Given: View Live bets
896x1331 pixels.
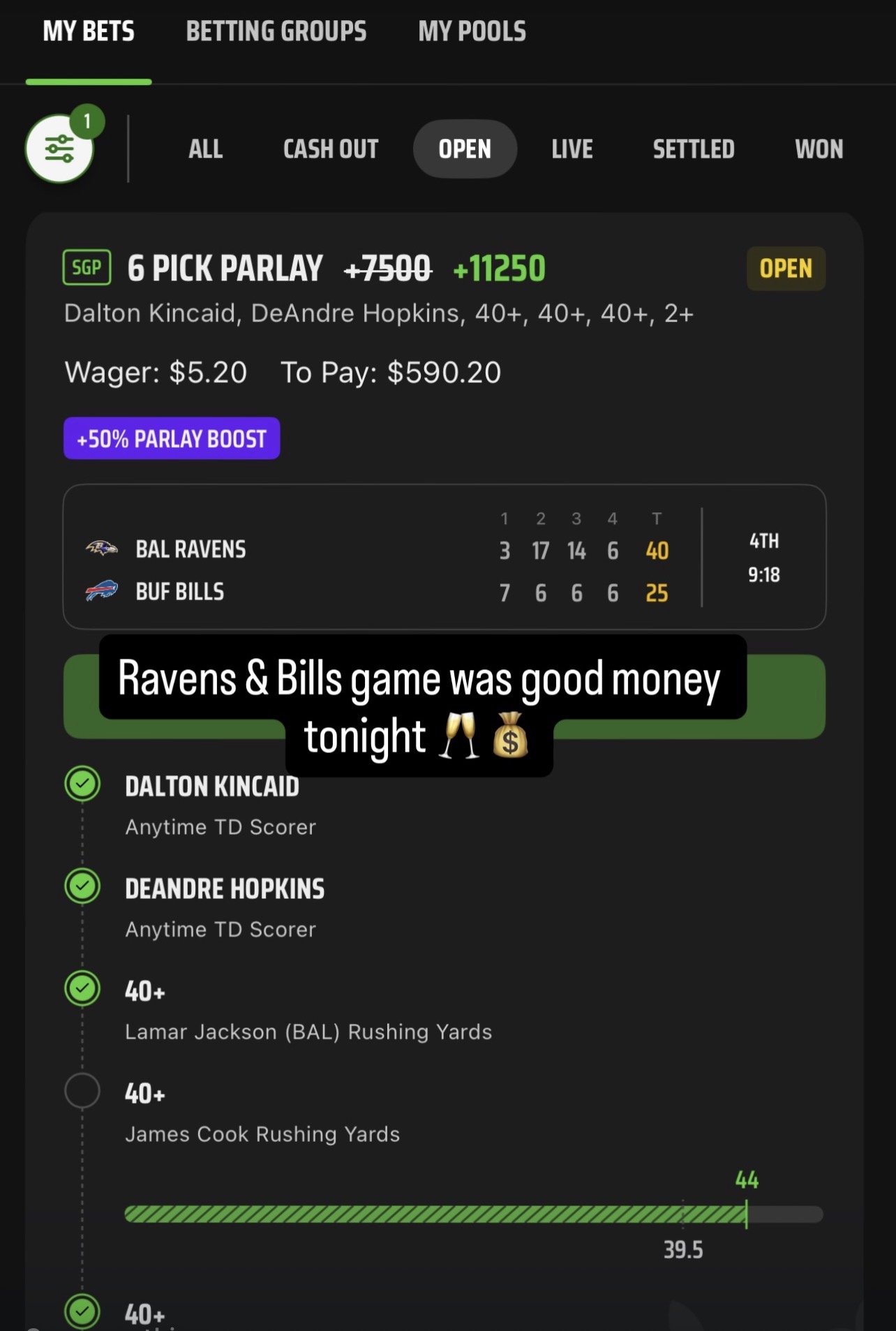Looking at the screenshot, I should click(572, 149).
